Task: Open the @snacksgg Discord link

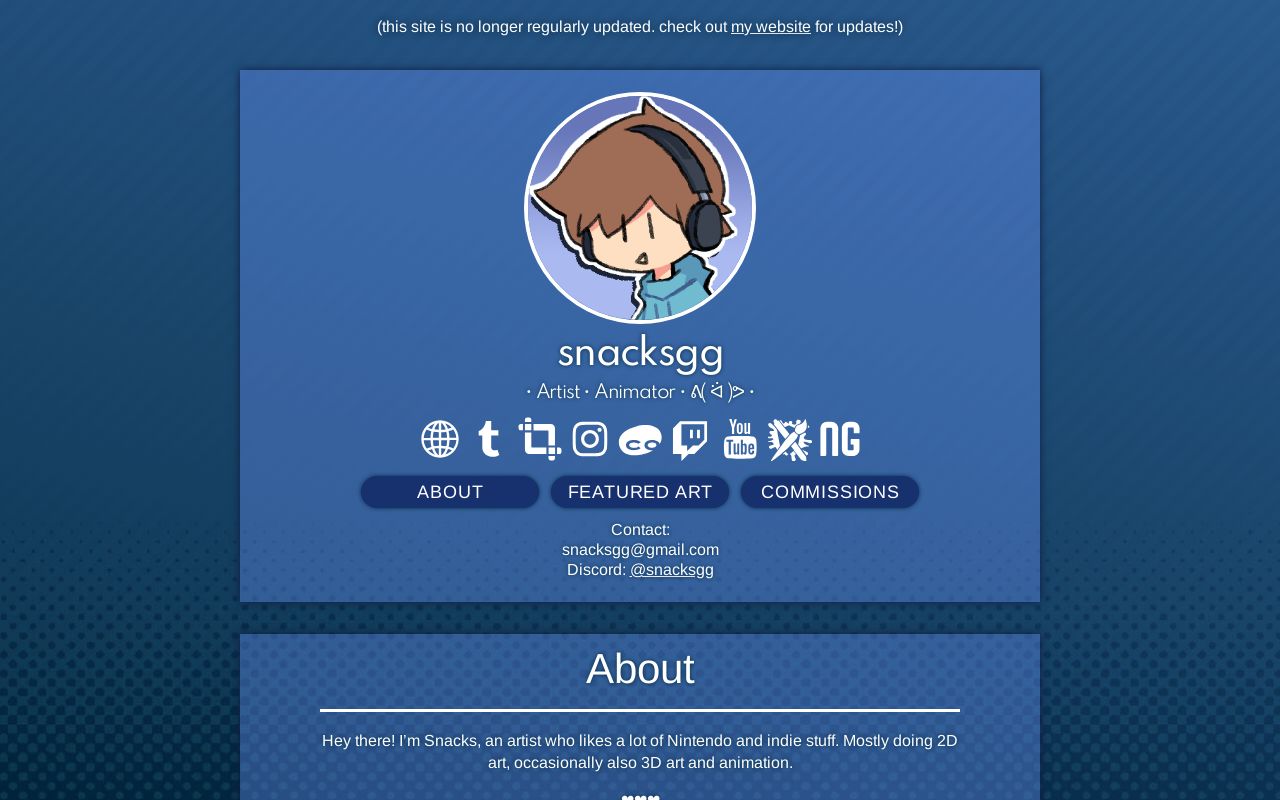Action: coord(672,570)
